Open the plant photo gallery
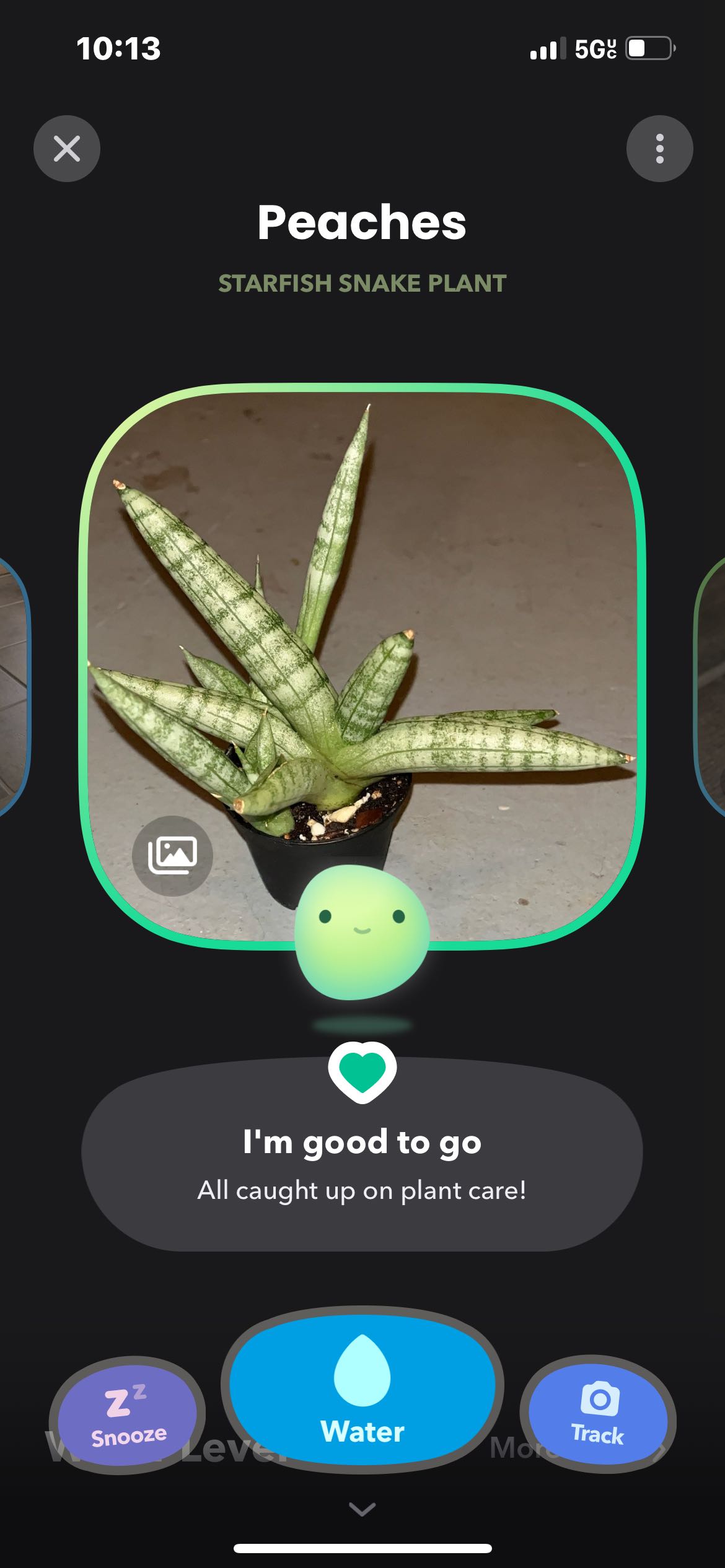The width and height of the screenshot is (725, 1568). (172, 855)
